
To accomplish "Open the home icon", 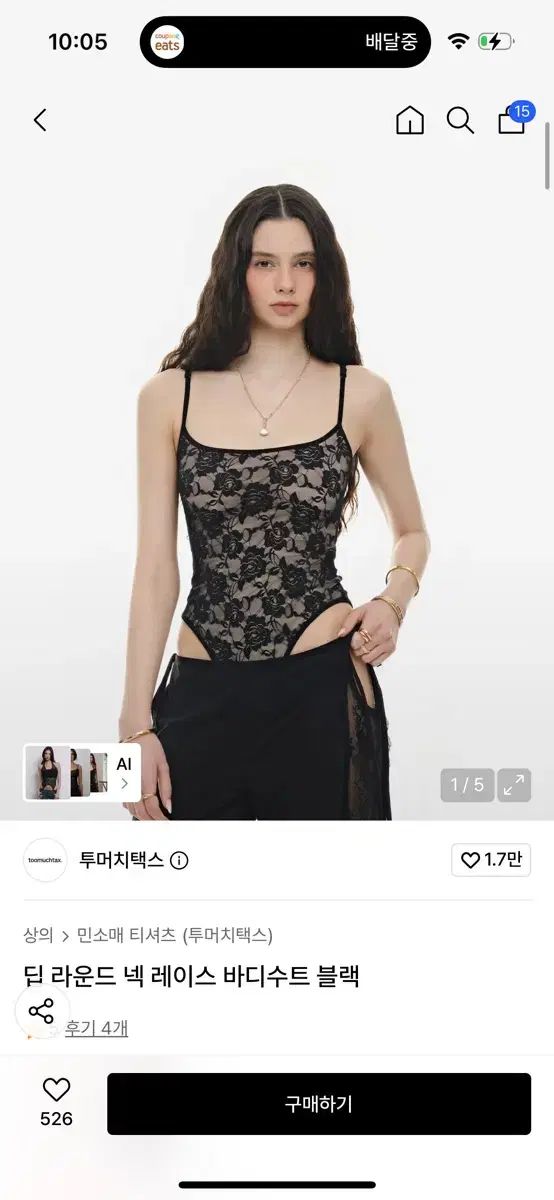I will 410,121.
